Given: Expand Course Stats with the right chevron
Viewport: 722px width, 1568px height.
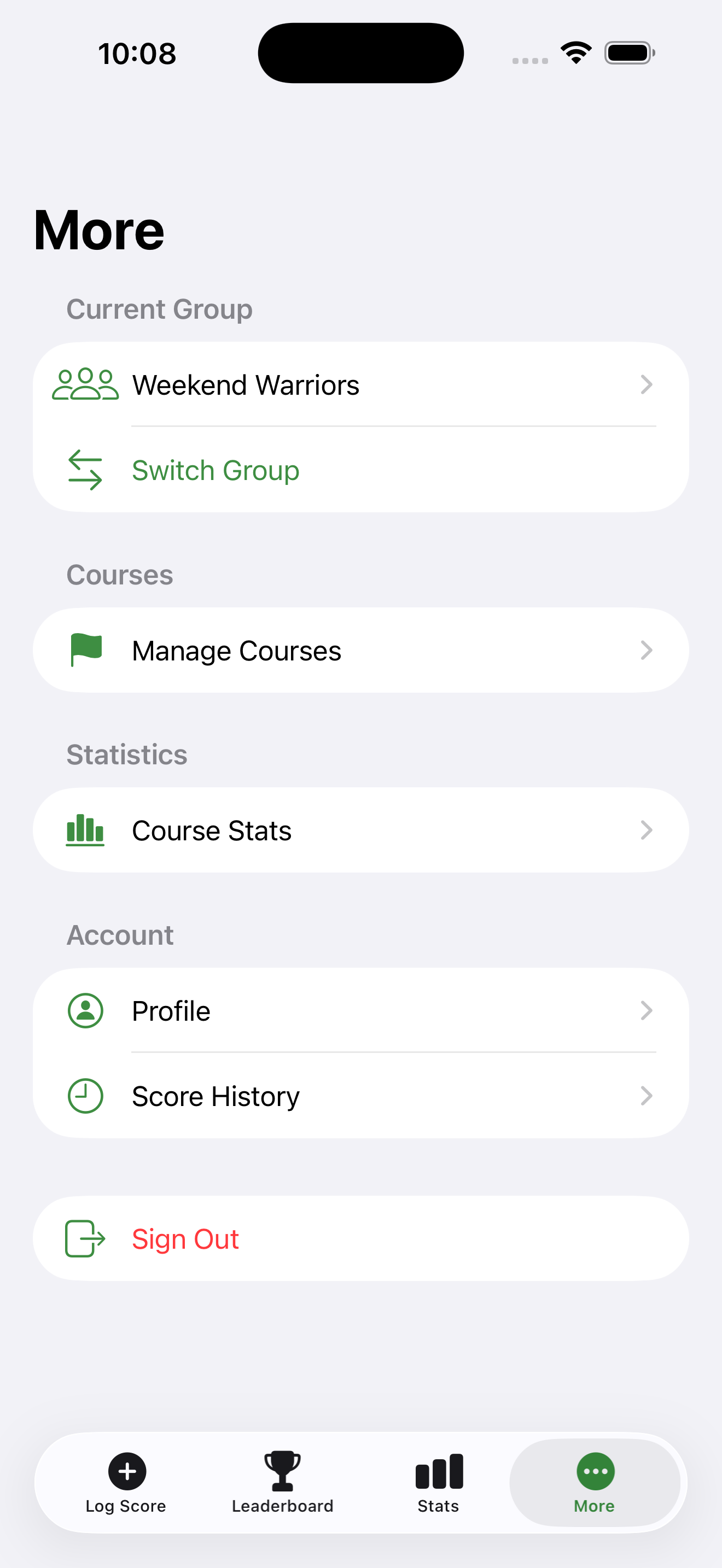Looking at the screenshot, I should tap(647, 830).
